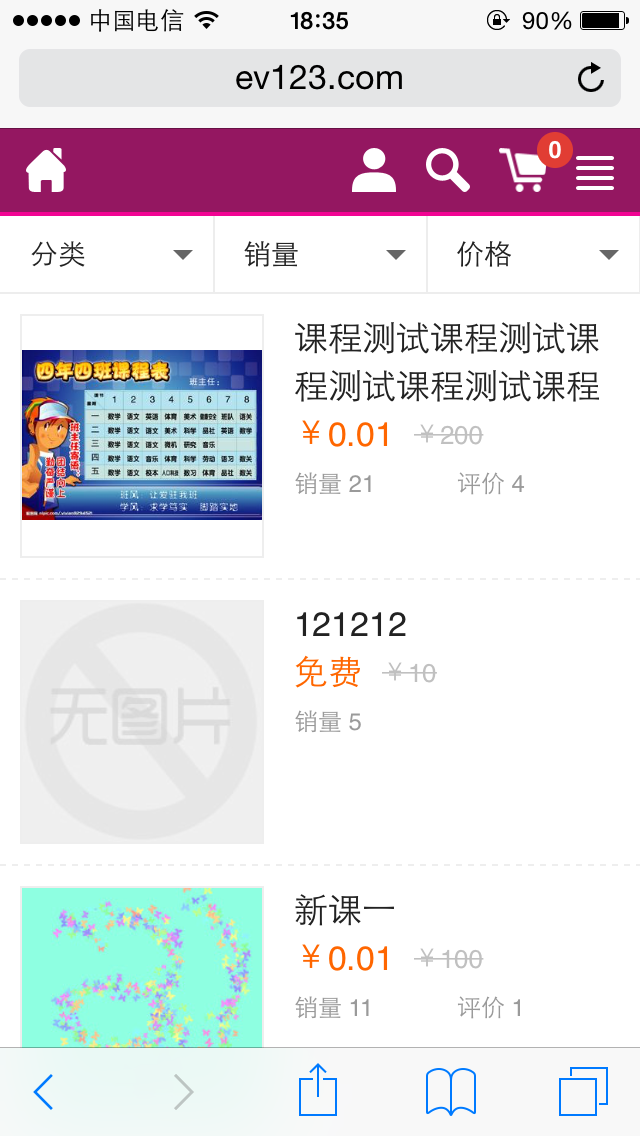Open the 课程测试 course thumbnail
Image resolution: width=640 pixels, height=1136 pixels.
pyautogui.click(x=142, y=435)
